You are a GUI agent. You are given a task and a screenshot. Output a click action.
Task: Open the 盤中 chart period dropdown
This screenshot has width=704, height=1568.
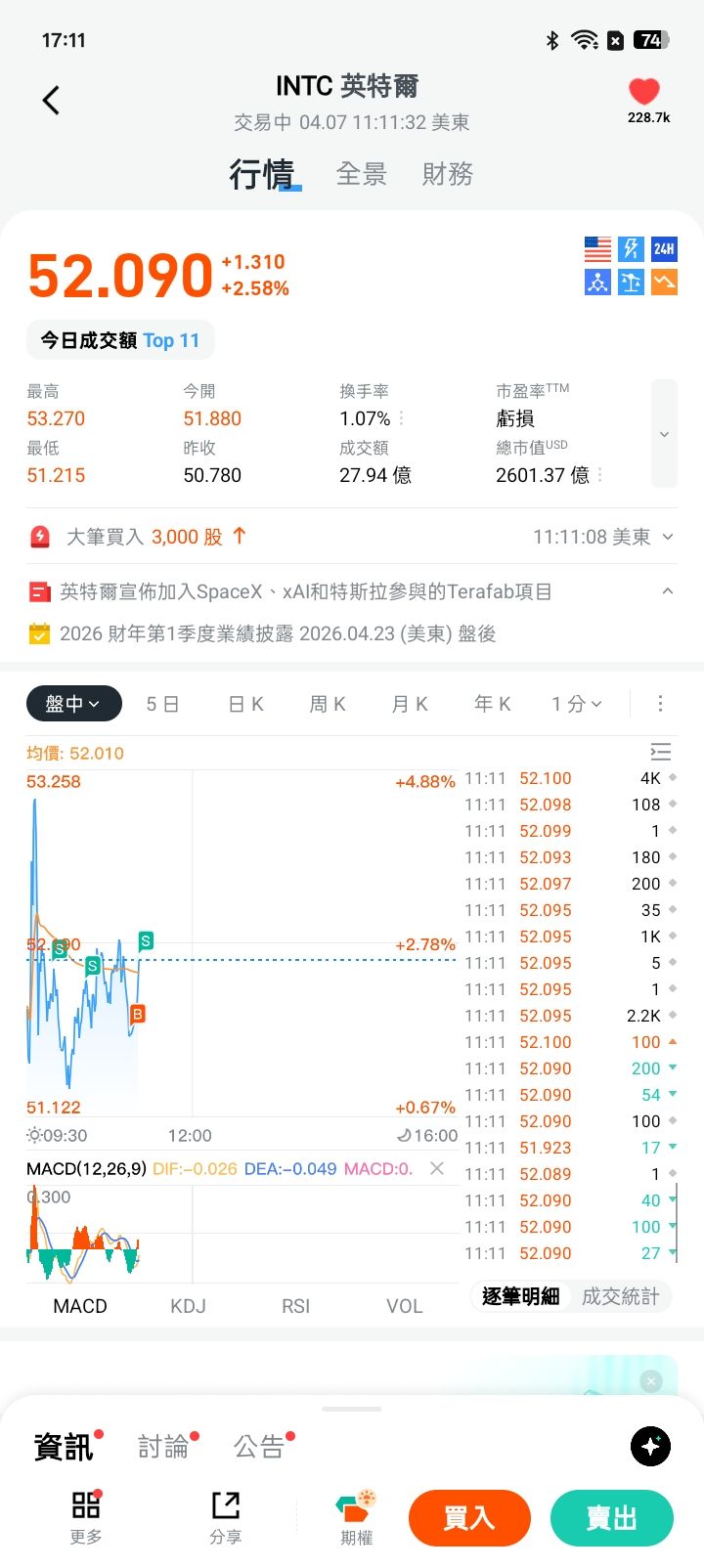pyautogui.click(x=73, y=704)
